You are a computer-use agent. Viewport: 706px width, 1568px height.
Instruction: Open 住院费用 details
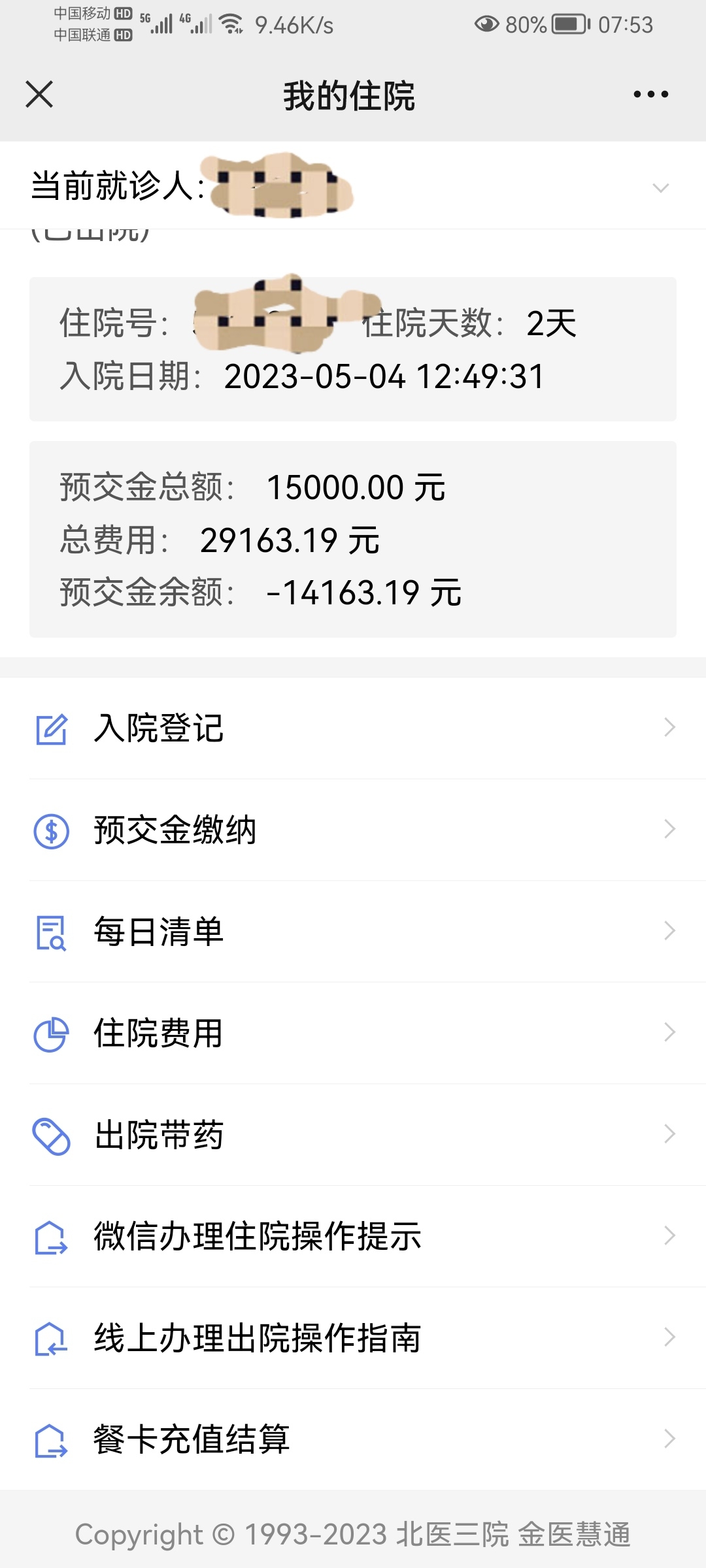click(x=353, y=1033)
